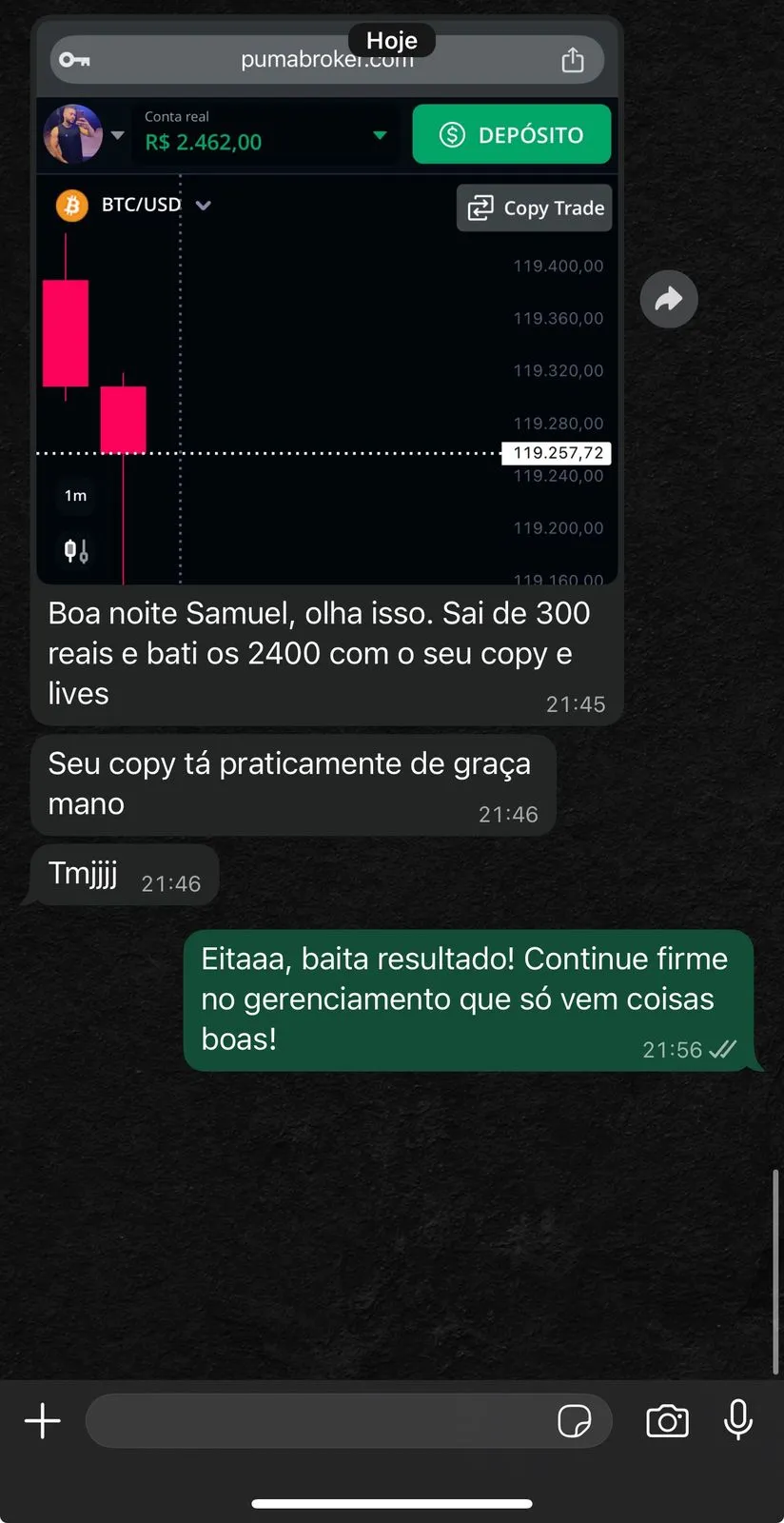
Task: Tap the share icon in the address bar
Action: [574, 59]
